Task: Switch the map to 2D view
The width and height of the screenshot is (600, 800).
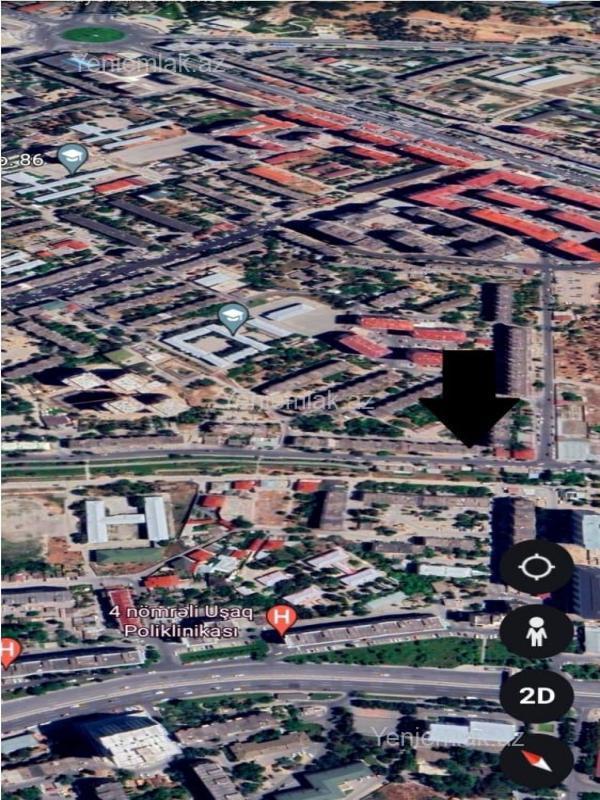Action: point(537,696)
